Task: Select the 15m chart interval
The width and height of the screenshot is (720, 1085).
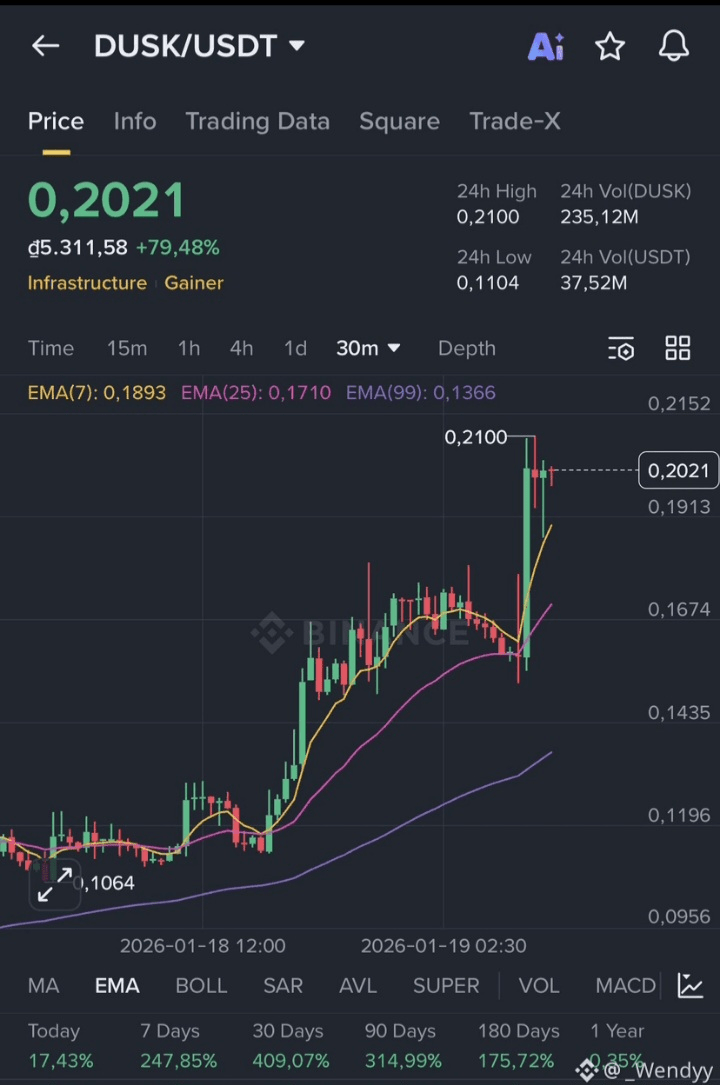Action: [x=127, y=348]
